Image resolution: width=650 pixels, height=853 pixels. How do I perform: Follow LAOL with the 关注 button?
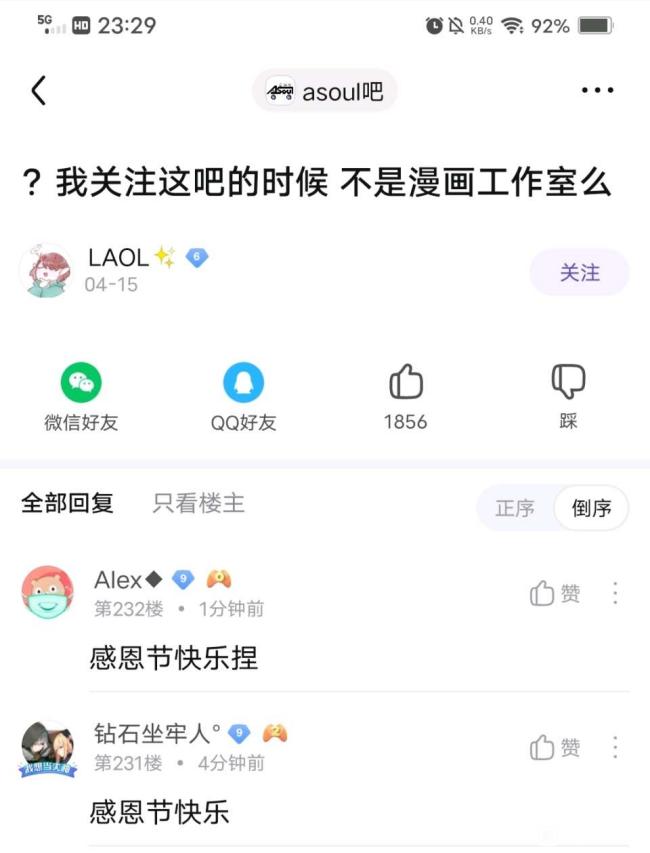(x=579, y=272)
